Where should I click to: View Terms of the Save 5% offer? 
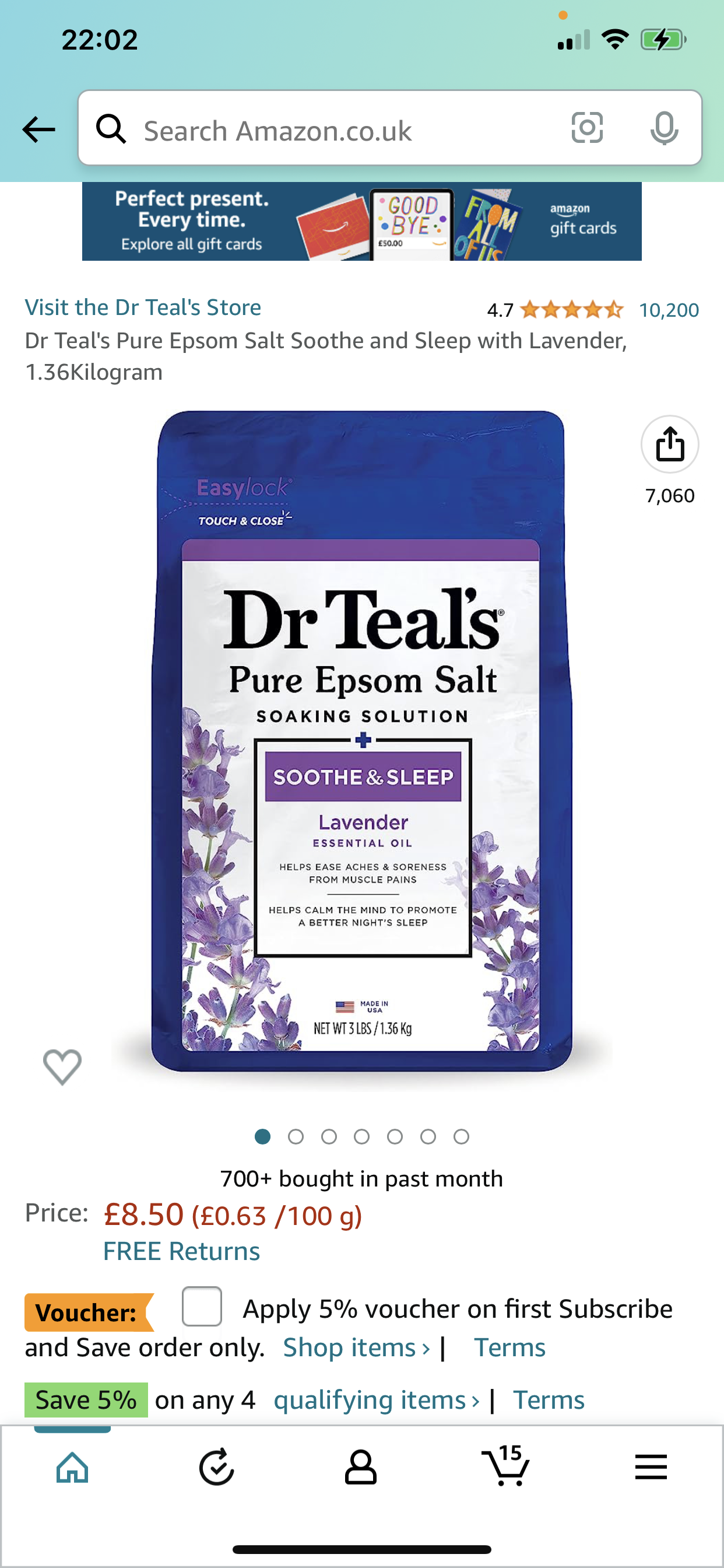click(x=548, y=1400)
